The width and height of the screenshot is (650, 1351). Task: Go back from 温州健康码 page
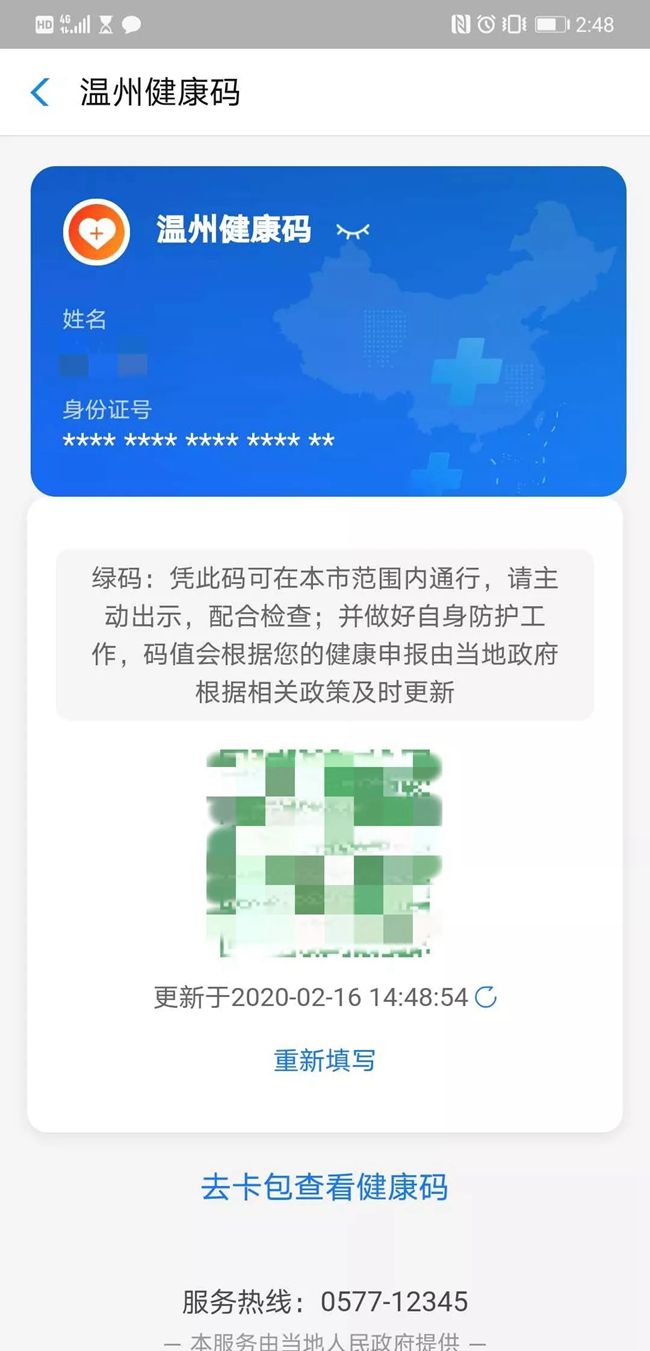[x=40, y=93]
